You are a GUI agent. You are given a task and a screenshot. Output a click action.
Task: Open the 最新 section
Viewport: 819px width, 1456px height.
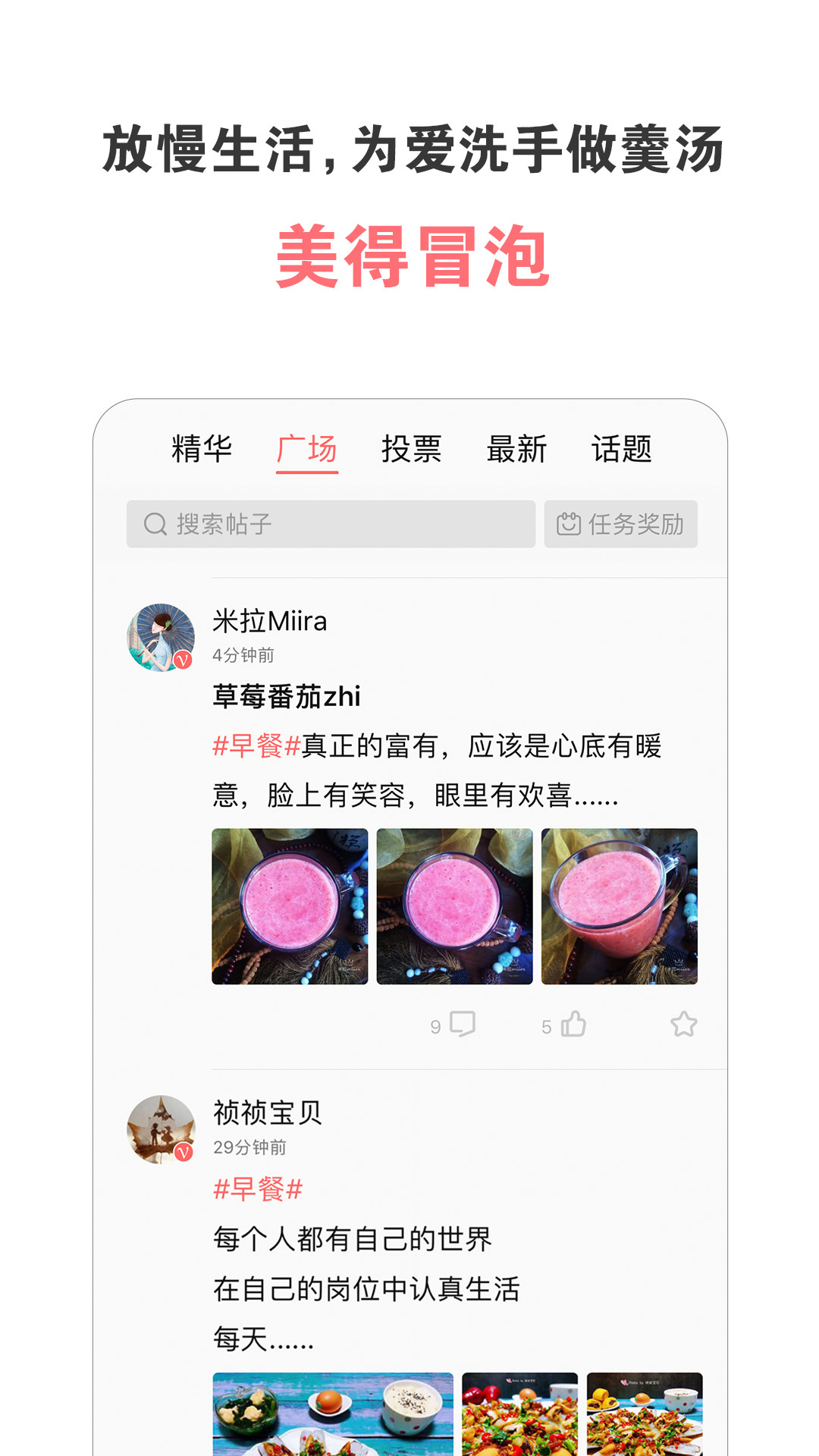click(517, 449)
